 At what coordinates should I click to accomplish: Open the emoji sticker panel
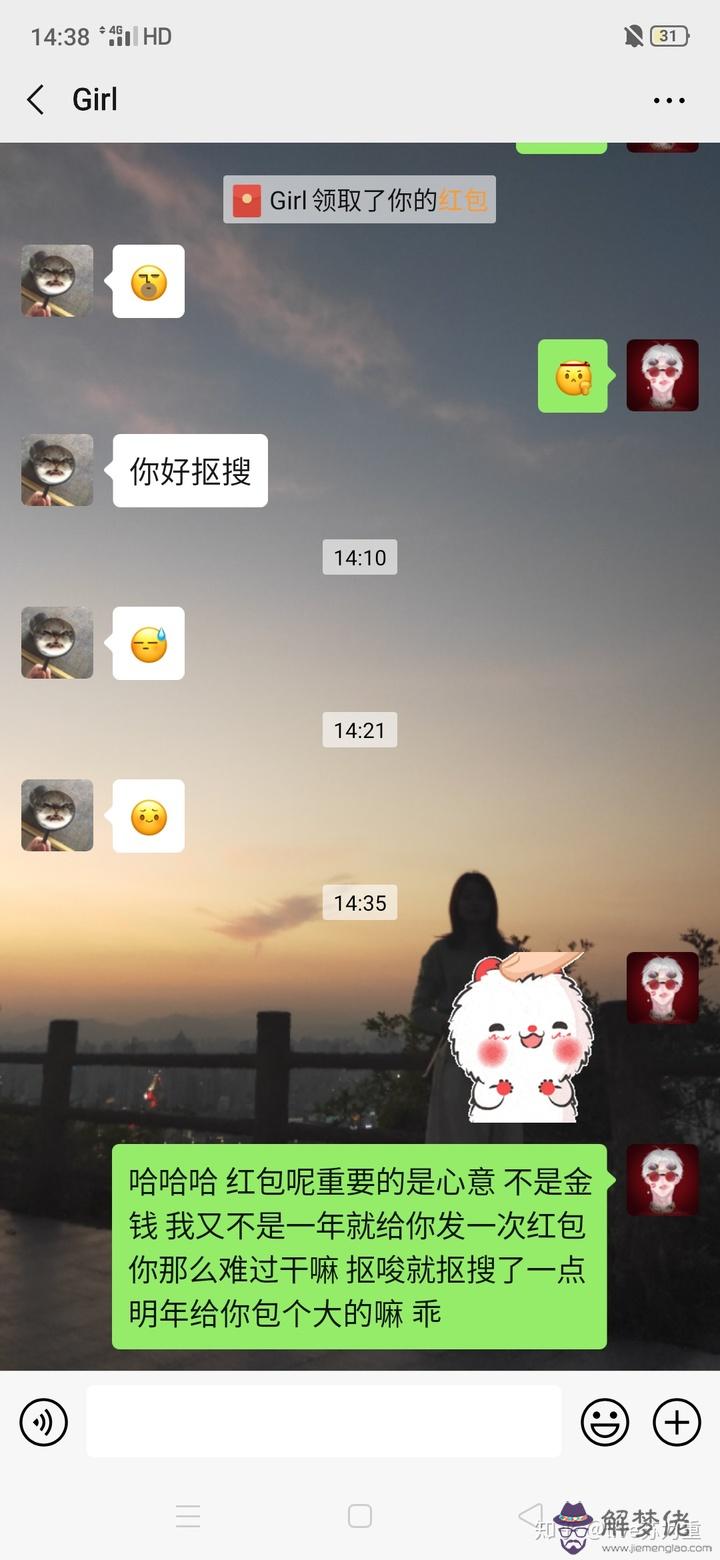coord(605,1422)
